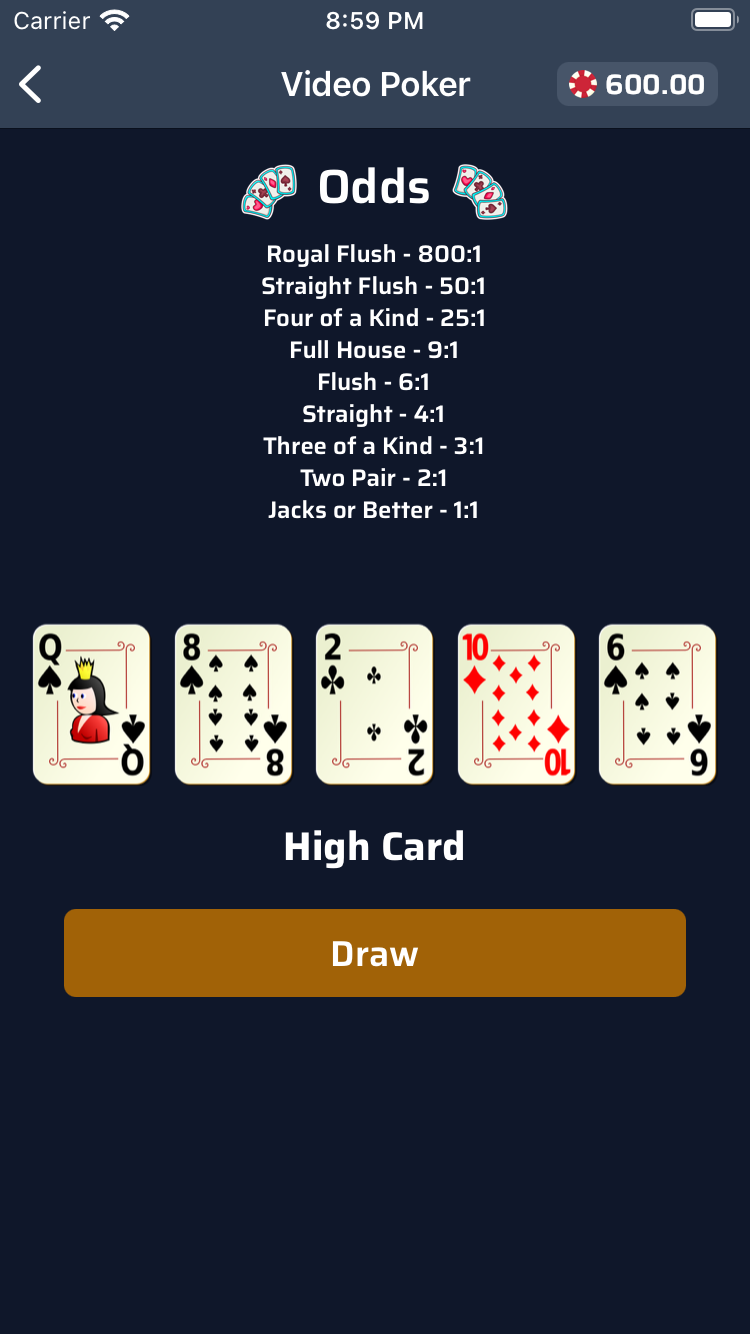The height and width of the screenshot is (1334, 750).
Task: Hold the 6 of spades card
Action: click(657, 704)
